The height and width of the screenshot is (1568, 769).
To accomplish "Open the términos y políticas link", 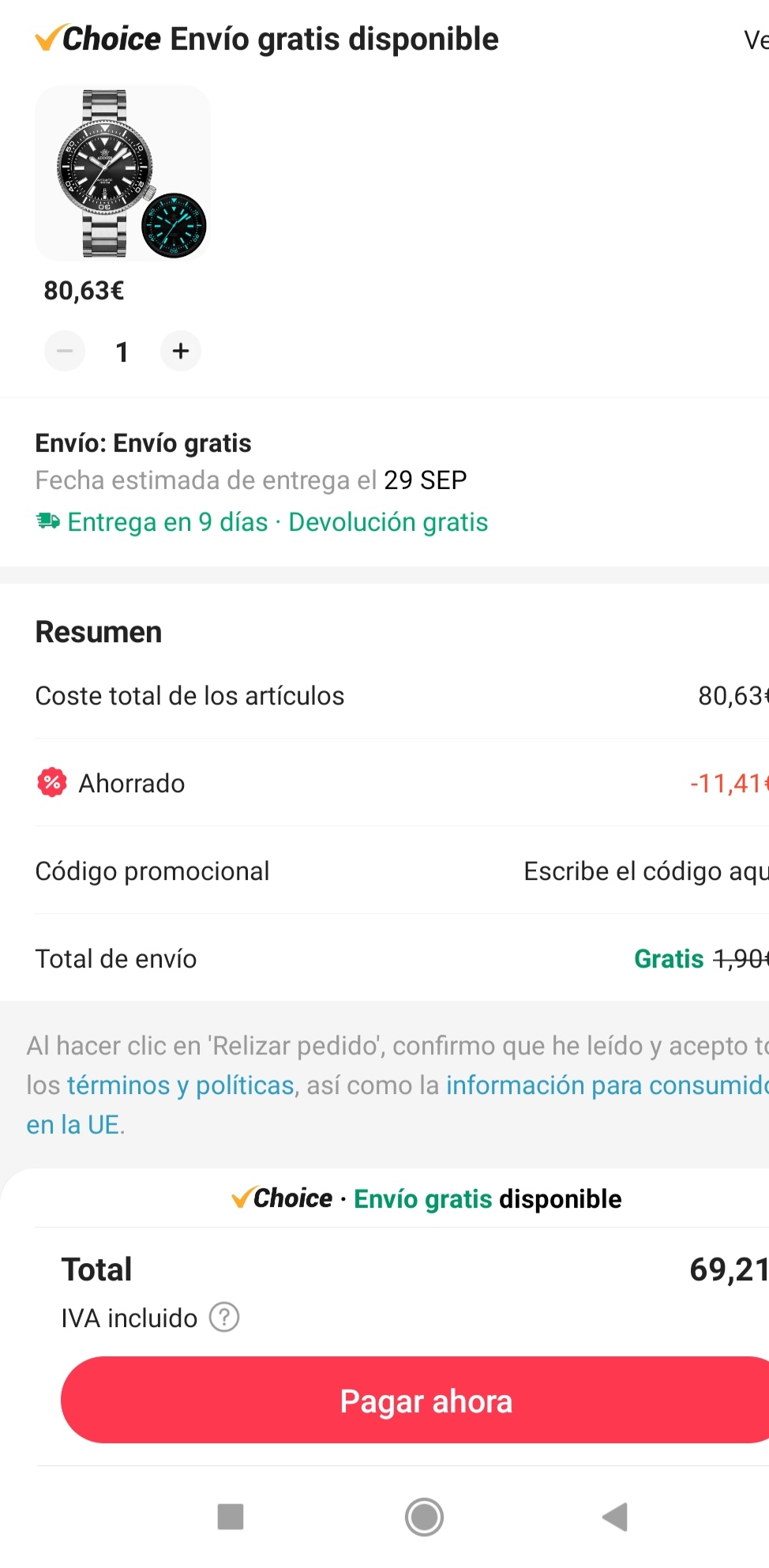I will click(181, 1085).
